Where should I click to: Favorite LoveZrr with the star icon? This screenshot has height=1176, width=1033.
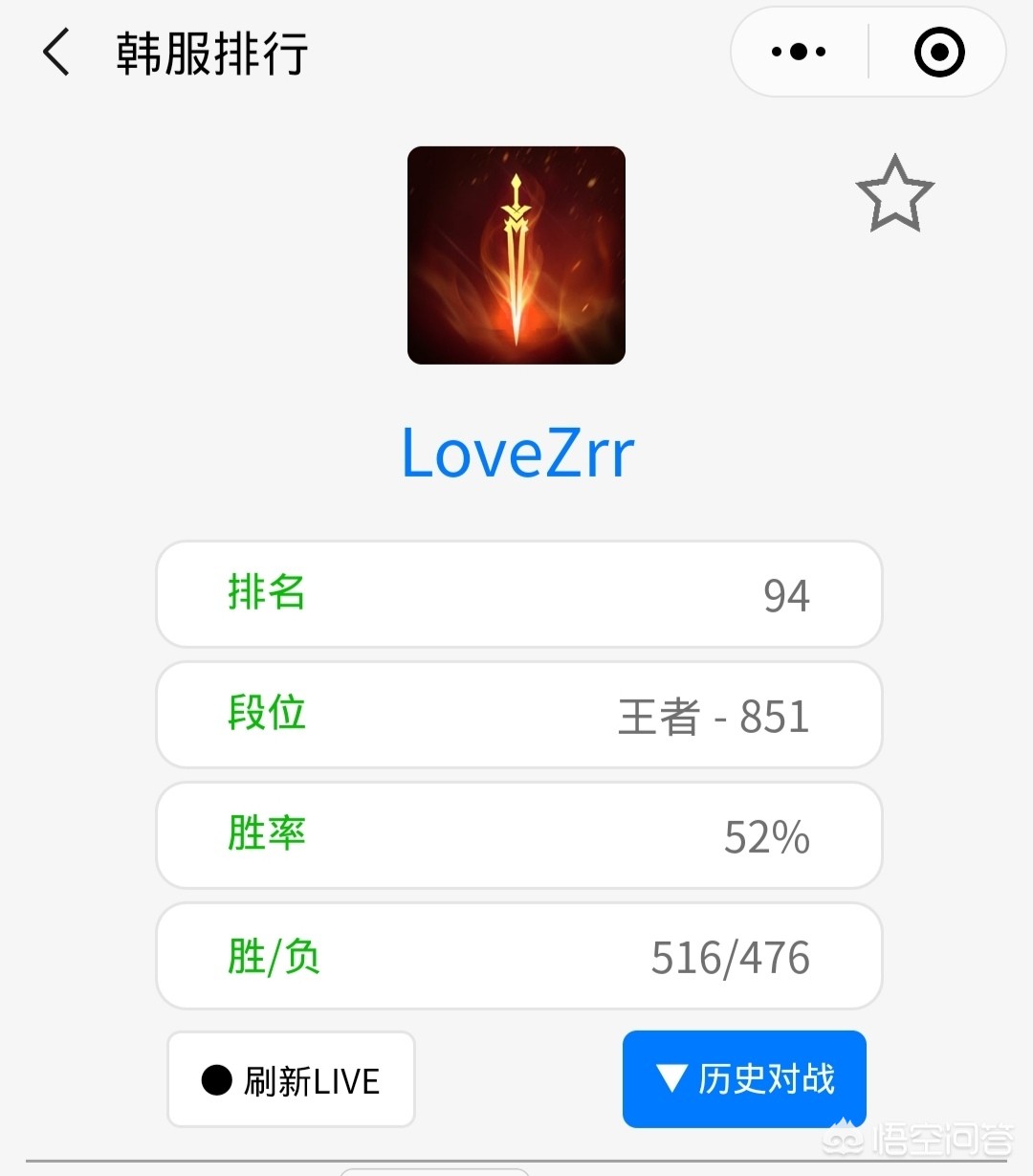pos(894,194)
